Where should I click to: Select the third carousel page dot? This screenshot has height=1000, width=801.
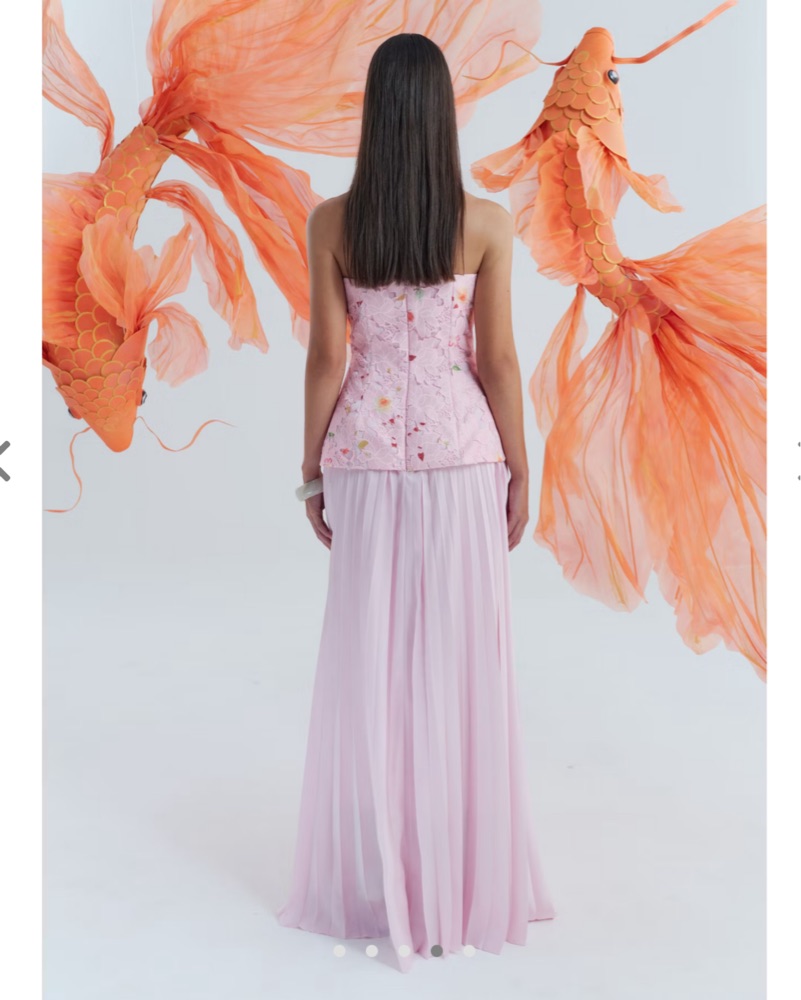click(404, 951)
